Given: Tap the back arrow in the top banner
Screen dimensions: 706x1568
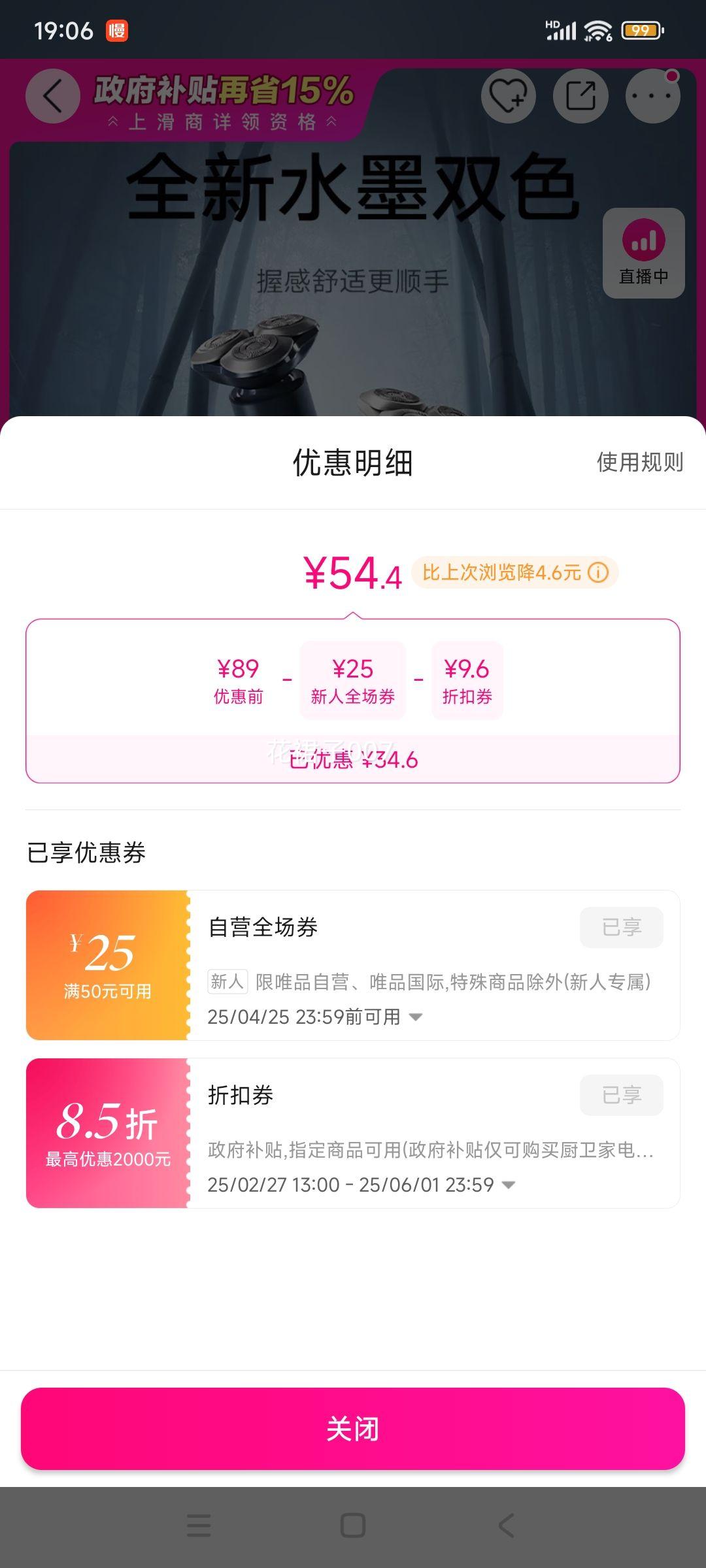Looking at the screenshot, I should pyautogui.click(x=51, y=96).
